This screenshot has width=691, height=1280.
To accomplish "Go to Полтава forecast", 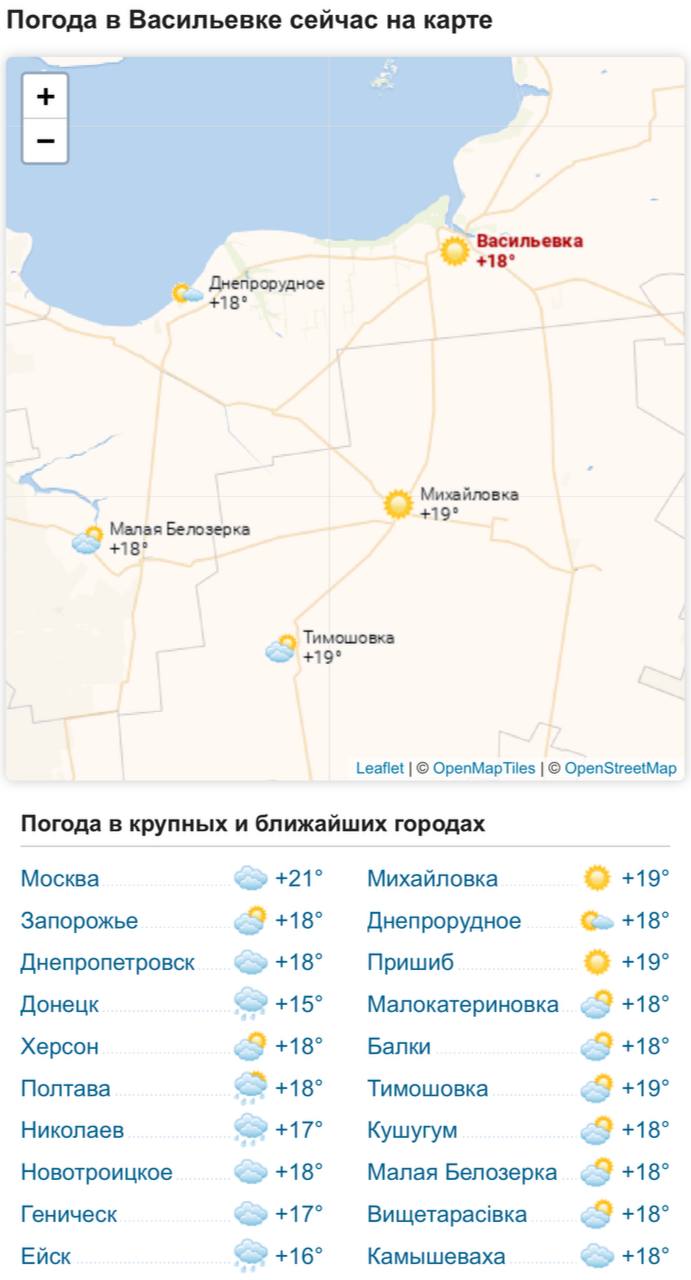I will point(66,1088).
